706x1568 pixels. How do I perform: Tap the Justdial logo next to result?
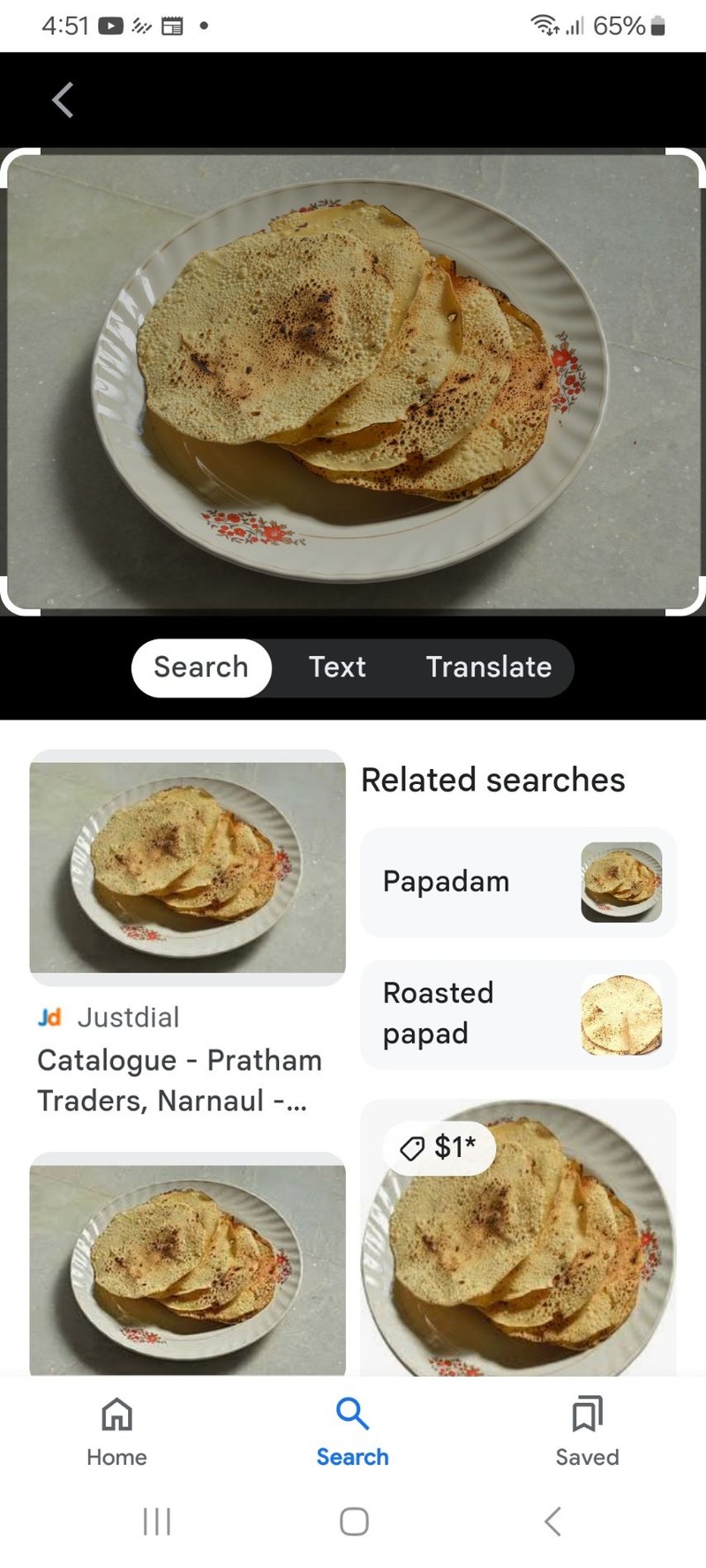click(x=50, y=1017)
